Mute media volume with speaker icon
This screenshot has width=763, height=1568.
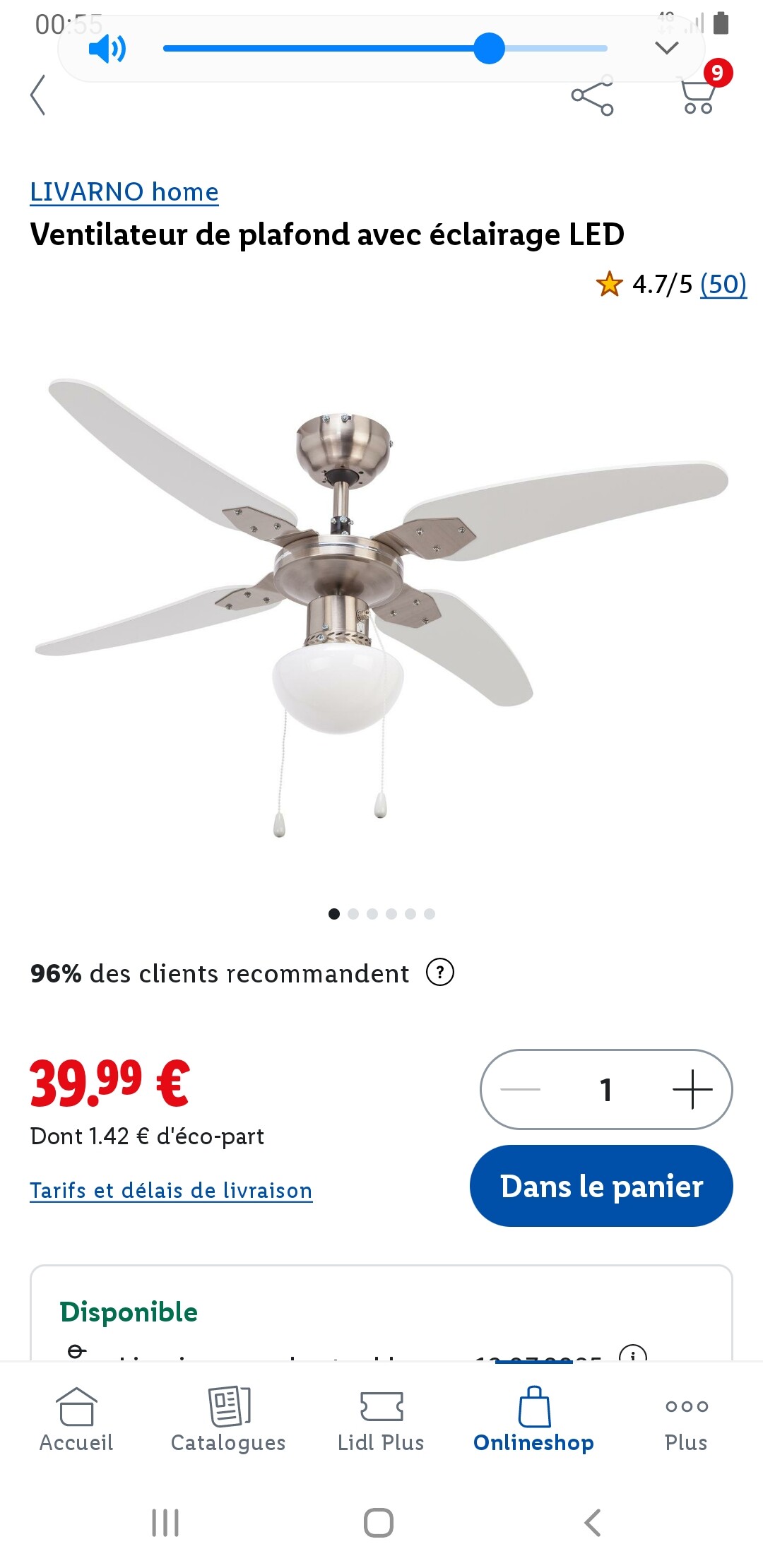(107, 49)
